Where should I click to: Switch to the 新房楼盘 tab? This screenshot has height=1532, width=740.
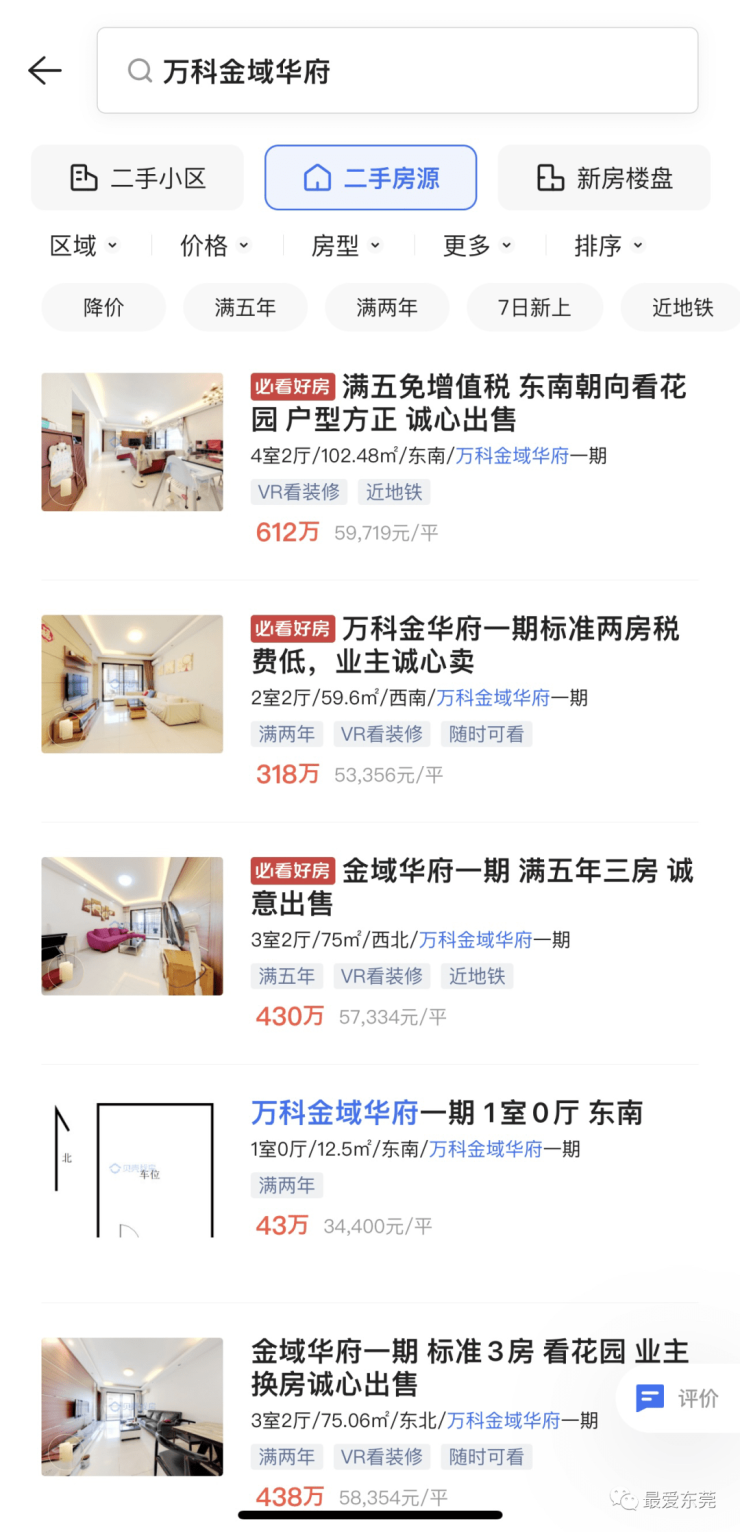tap(604, 178)
